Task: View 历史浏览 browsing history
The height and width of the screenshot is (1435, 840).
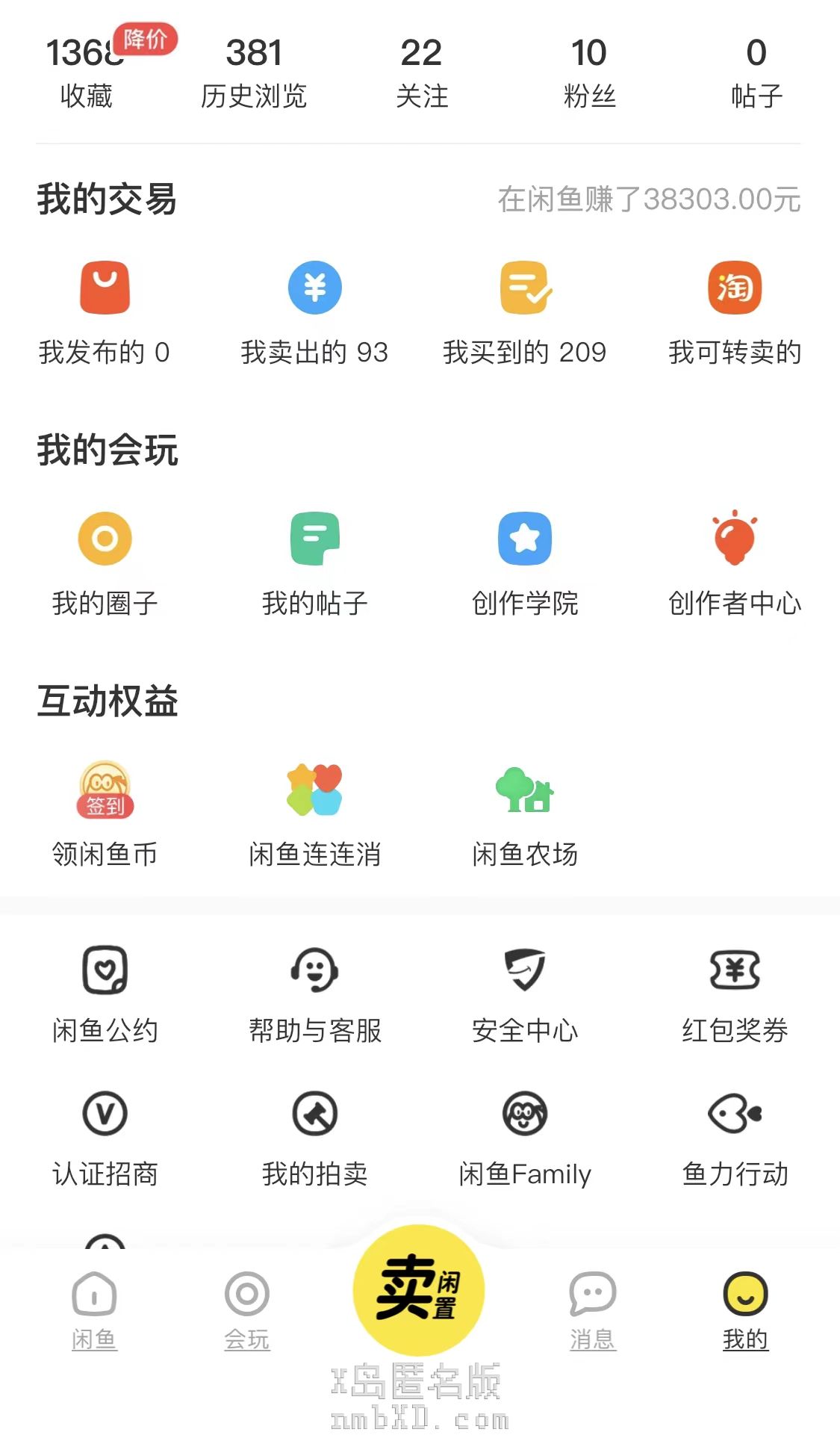Action: pos(254,72)
